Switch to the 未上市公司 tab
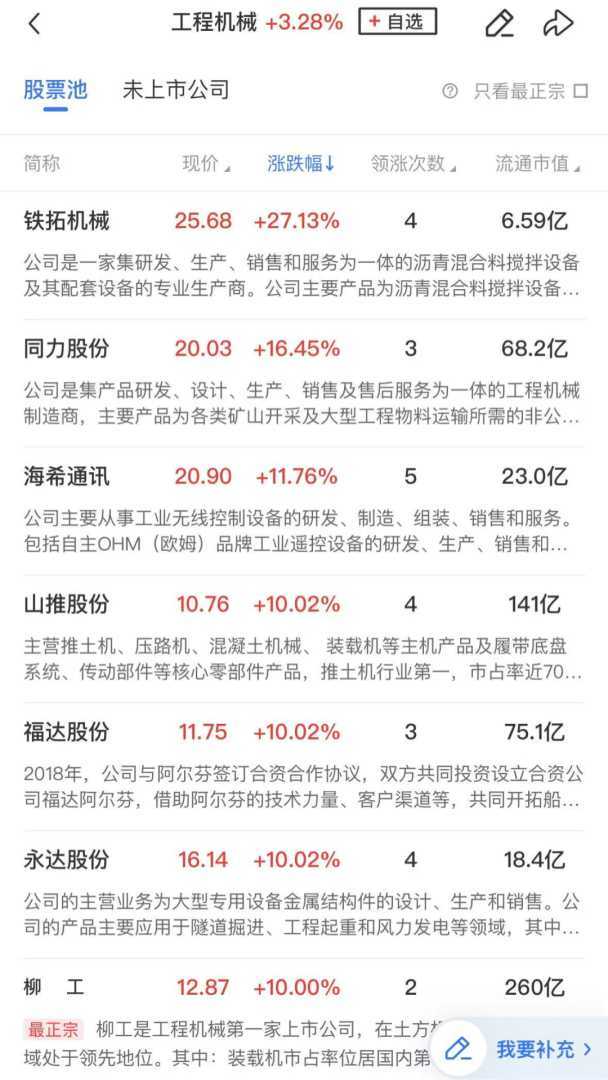 [x=176, y=90]
